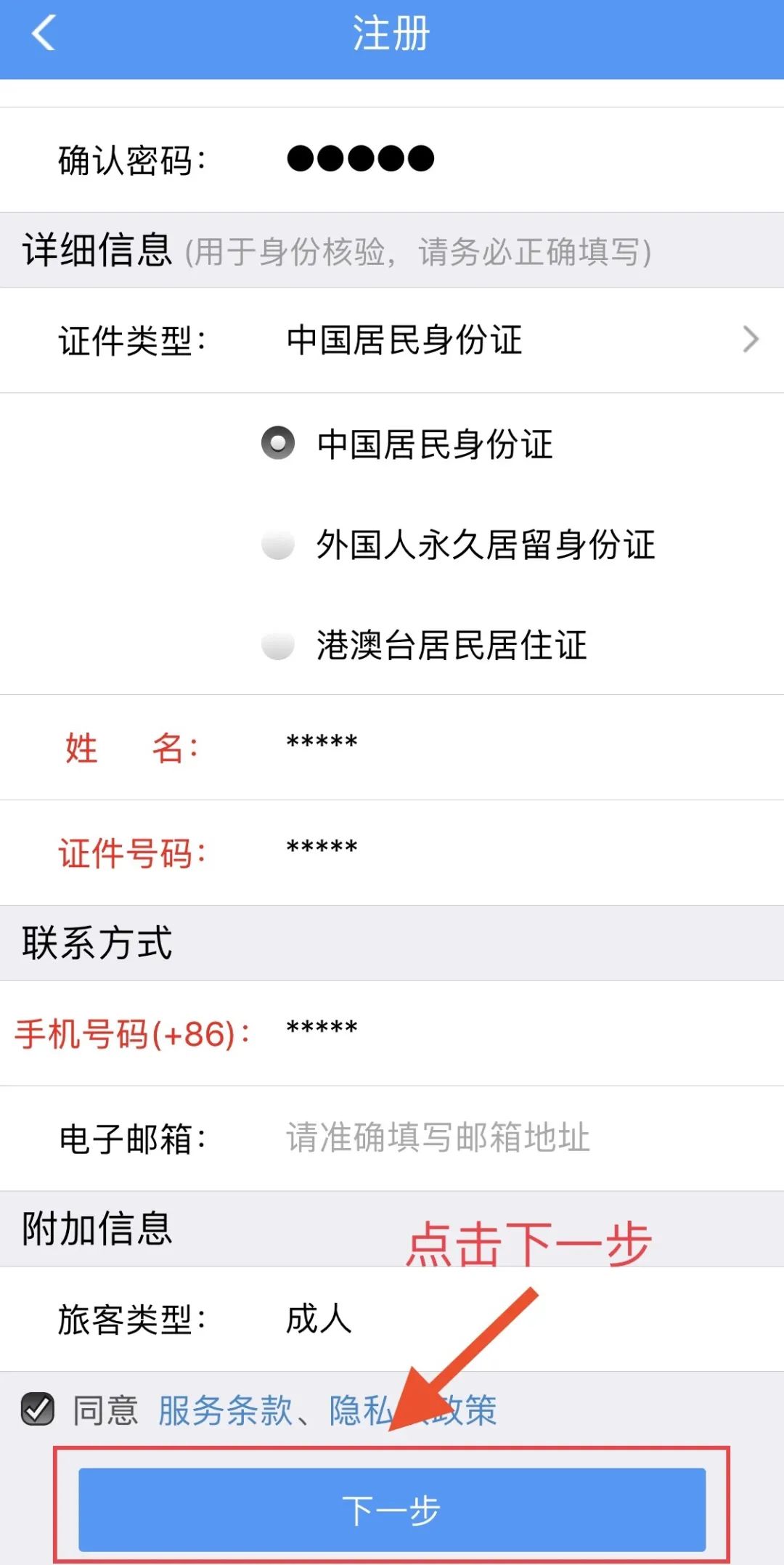Open the 证件类型 selection chevron
784x1565 pixels.
[751, 340]
